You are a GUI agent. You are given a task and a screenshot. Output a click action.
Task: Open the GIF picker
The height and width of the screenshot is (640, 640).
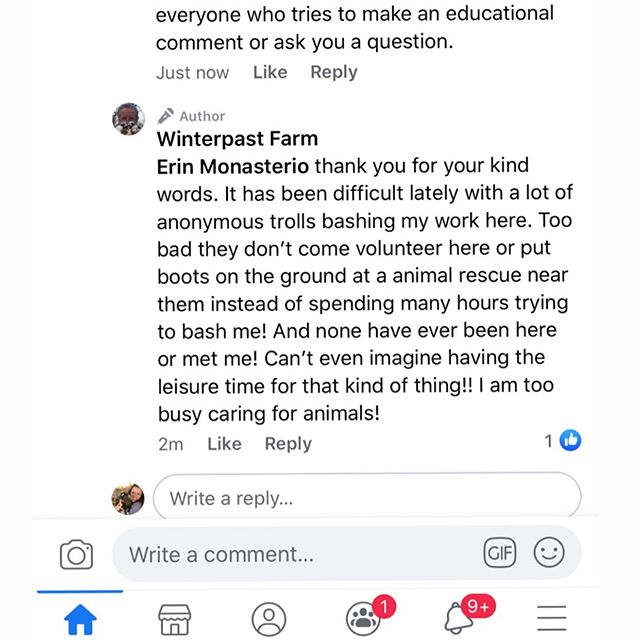(499, 552)
